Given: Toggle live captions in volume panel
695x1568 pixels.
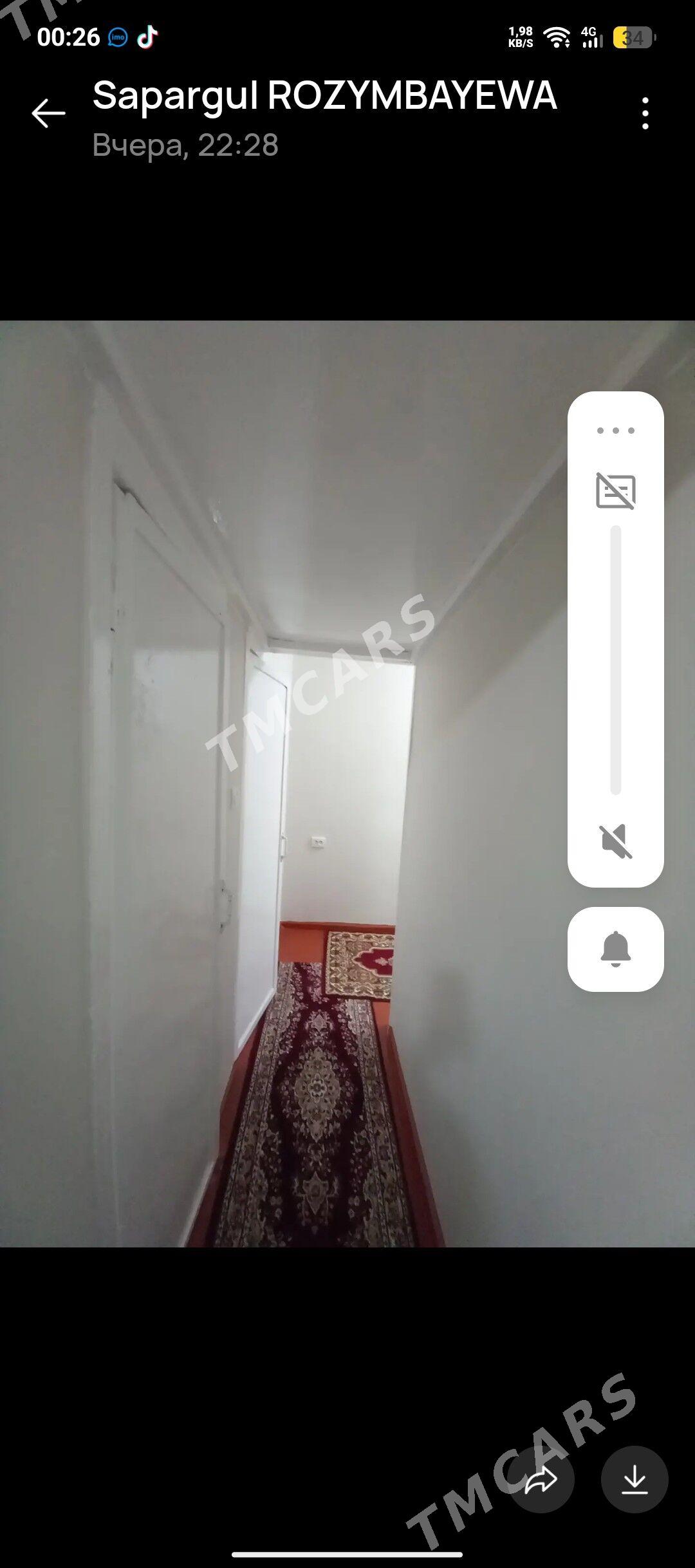Looking at the screenshot, I should point(615,491).
